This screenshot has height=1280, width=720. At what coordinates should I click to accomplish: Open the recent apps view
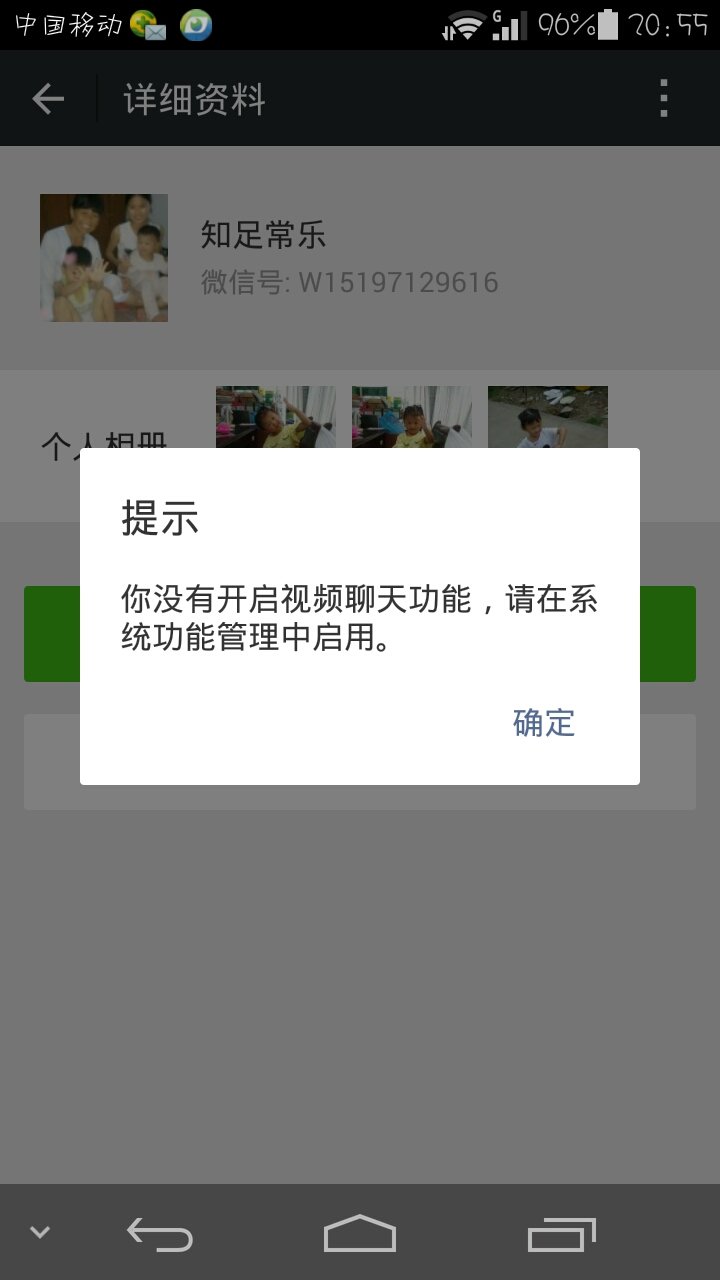tap(561, 1234)
